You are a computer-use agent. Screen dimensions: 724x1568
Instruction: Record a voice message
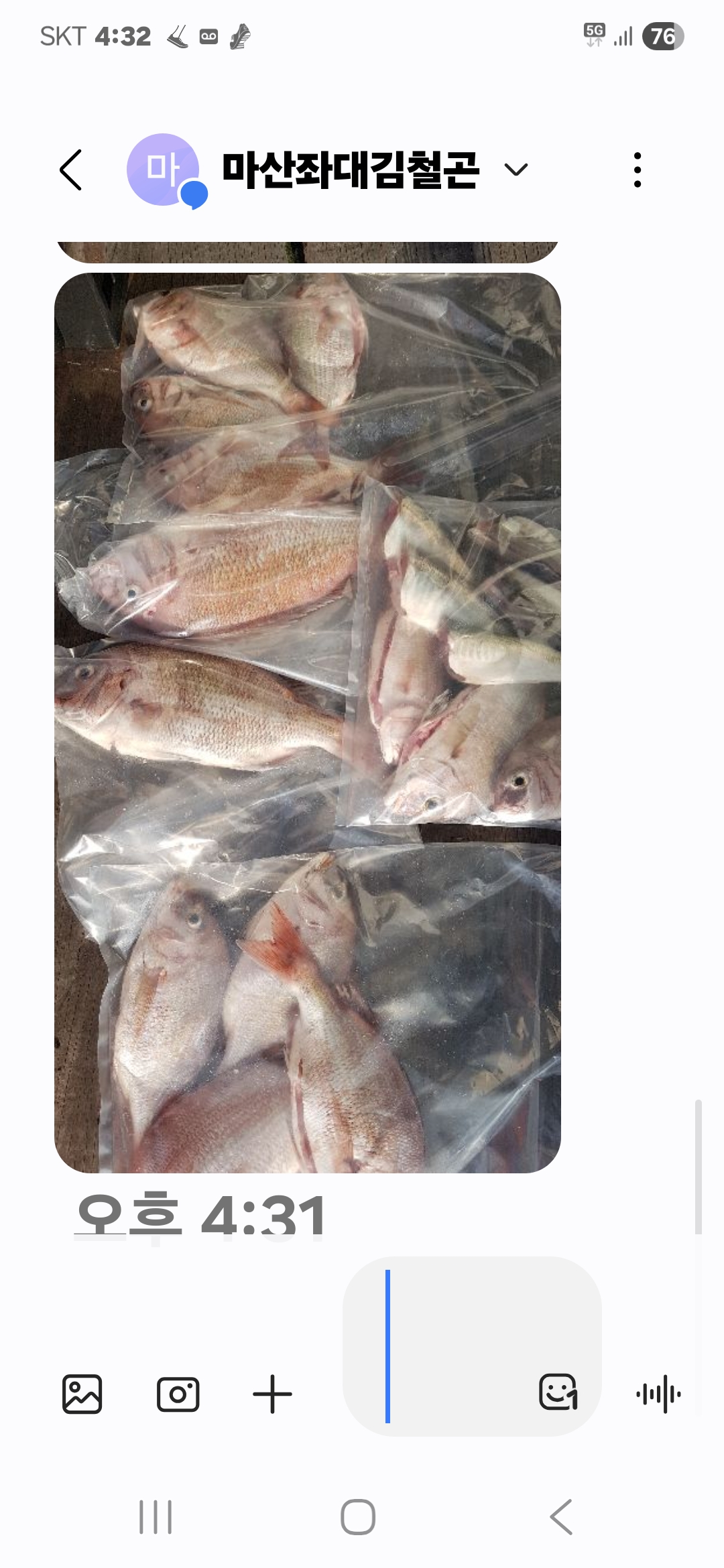658,1394
